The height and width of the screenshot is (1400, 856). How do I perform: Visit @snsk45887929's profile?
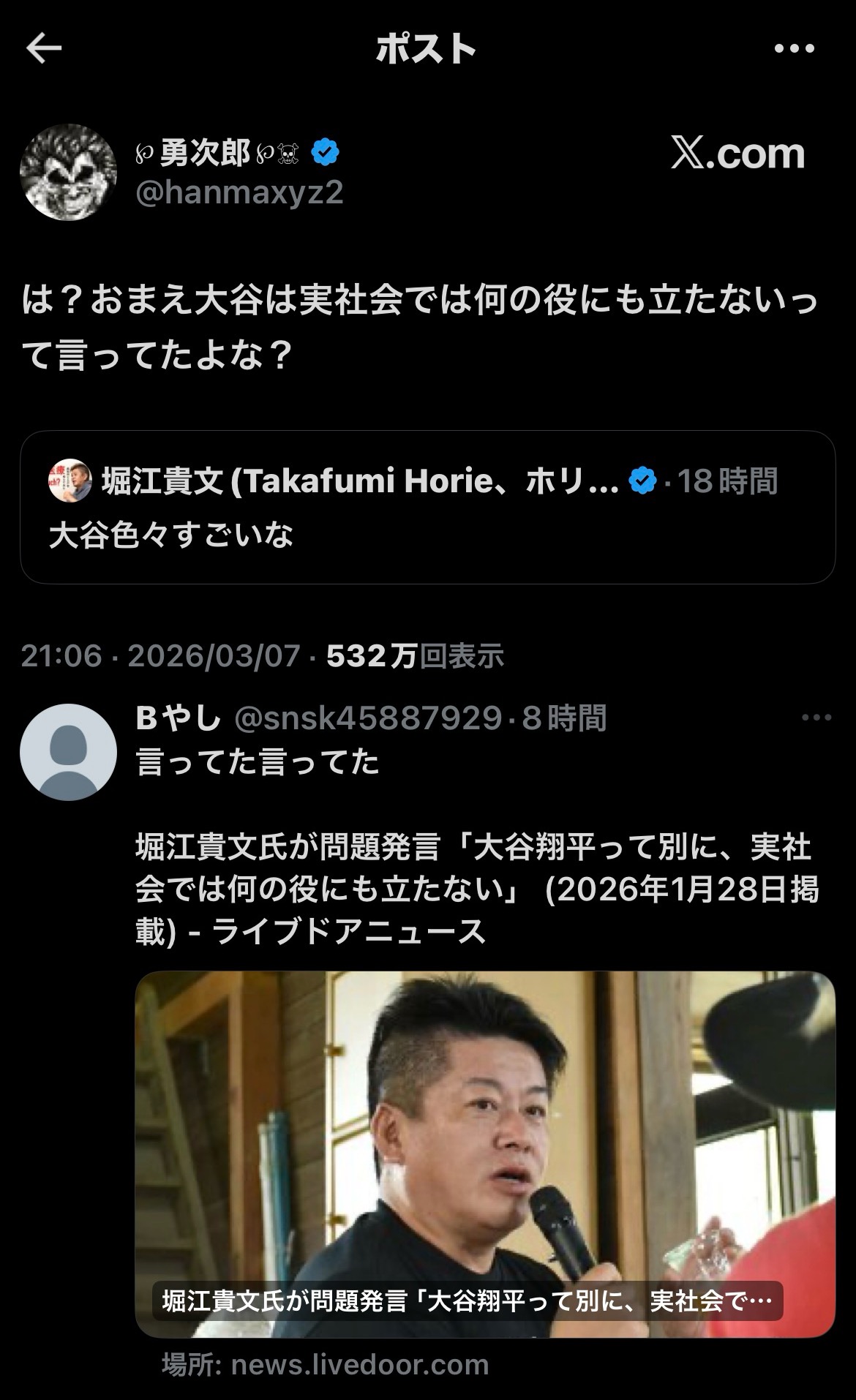(x=367, y=719)
